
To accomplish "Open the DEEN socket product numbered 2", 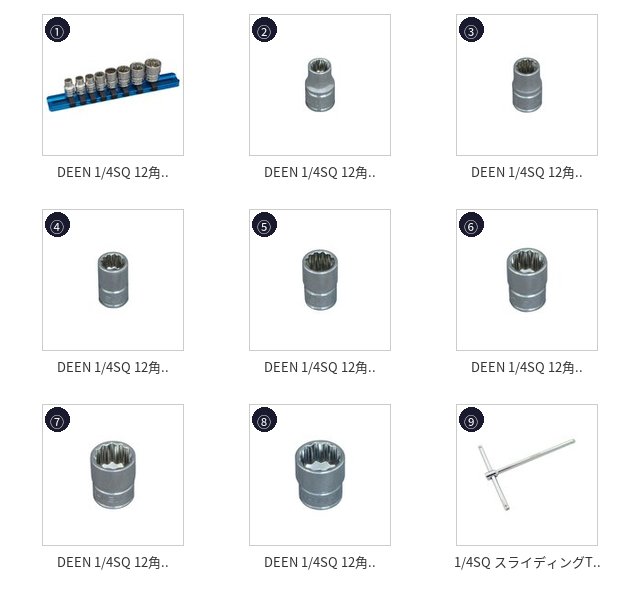I will (x=320, y=85).
